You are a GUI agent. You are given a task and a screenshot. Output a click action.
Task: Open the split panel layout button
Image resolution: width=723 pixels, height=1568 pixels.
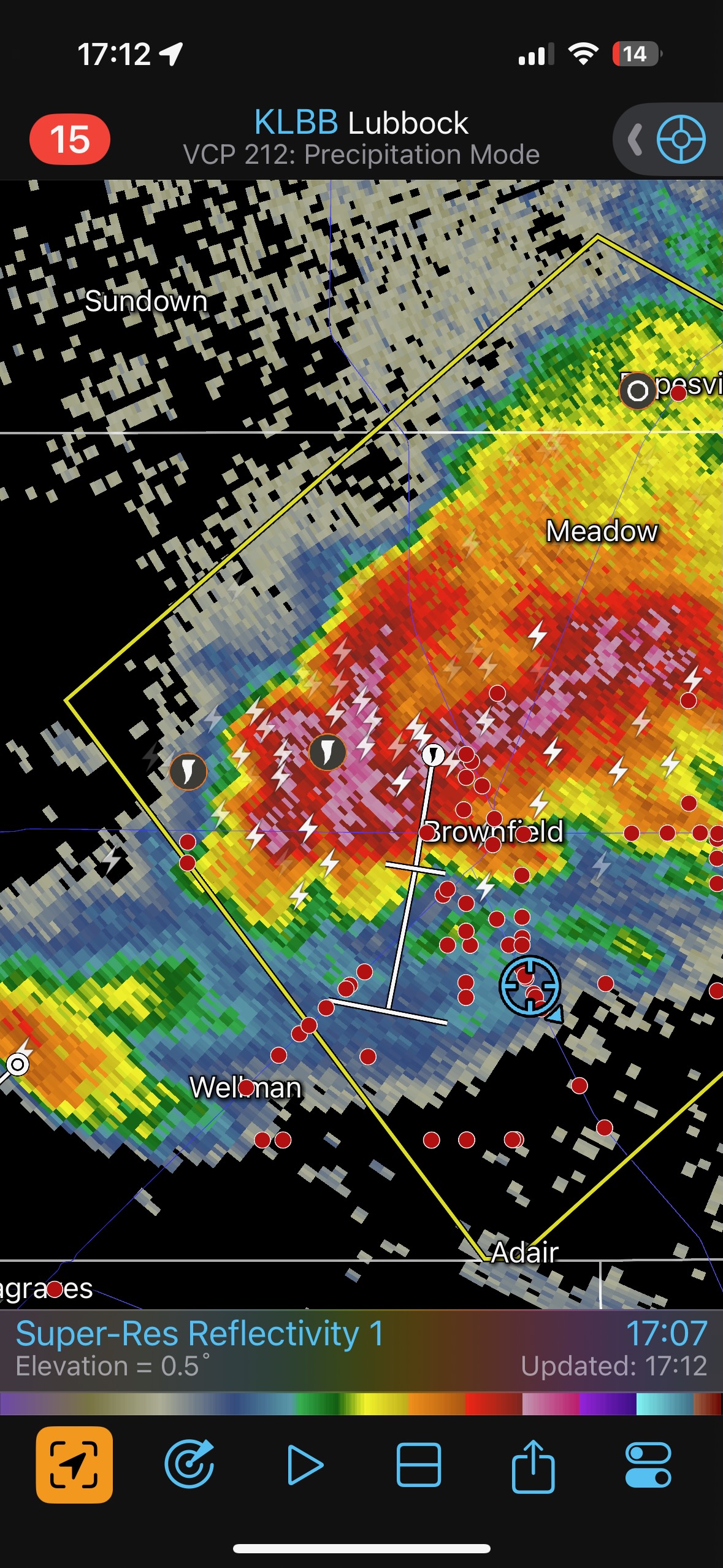point(419,1465)
